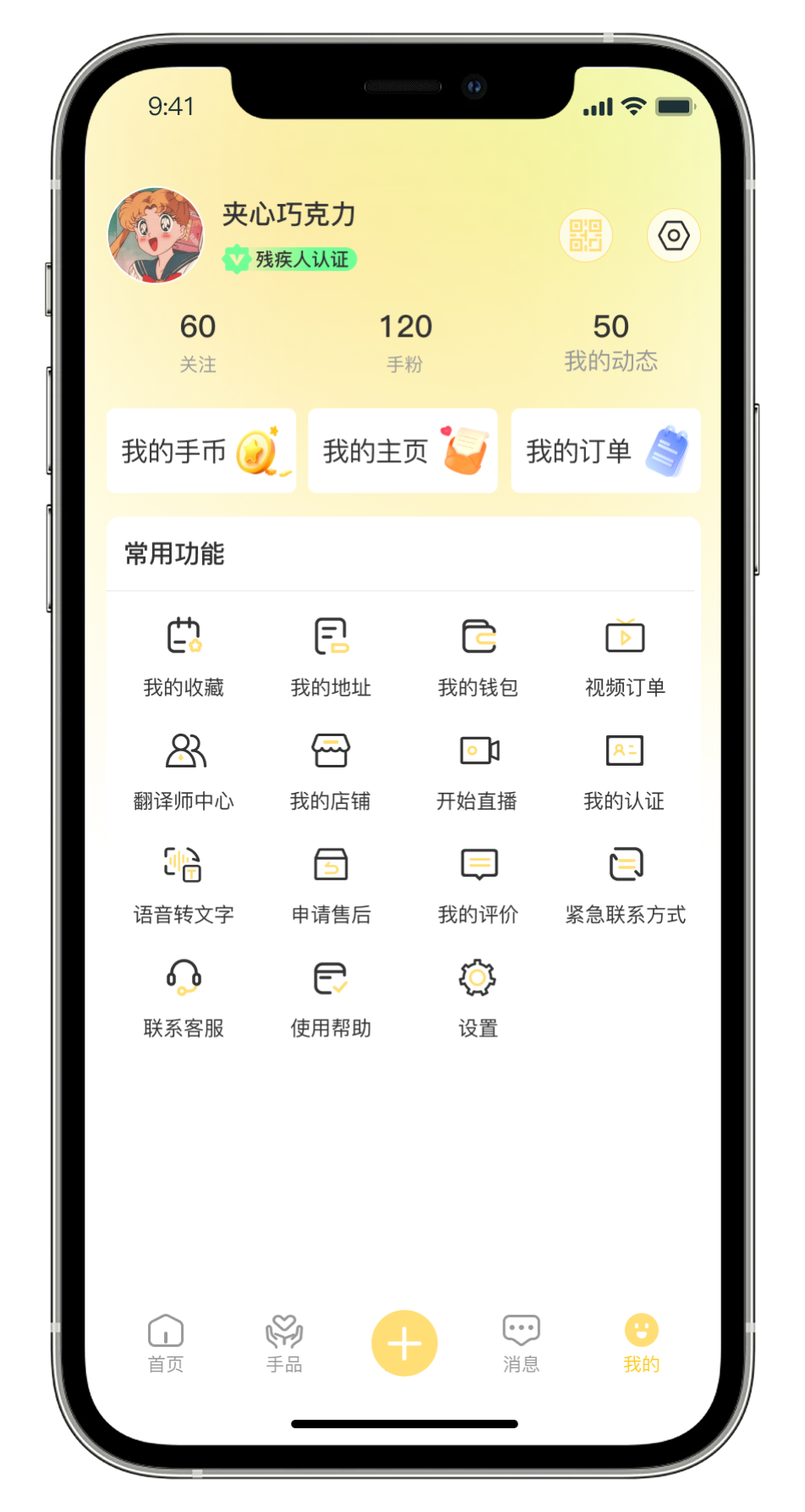Open 我的订单 card
Screen dimensions: 805x1512
coord(605,451)
